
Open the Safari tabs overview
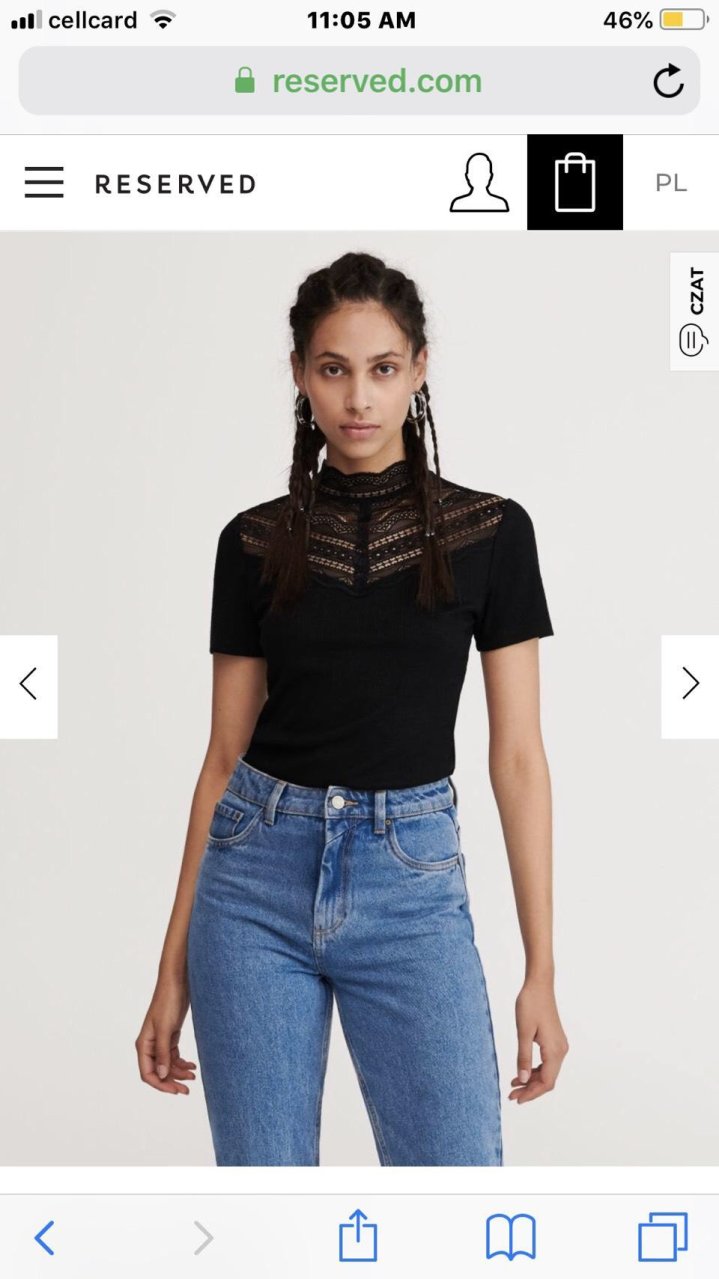pos(663,1238)
